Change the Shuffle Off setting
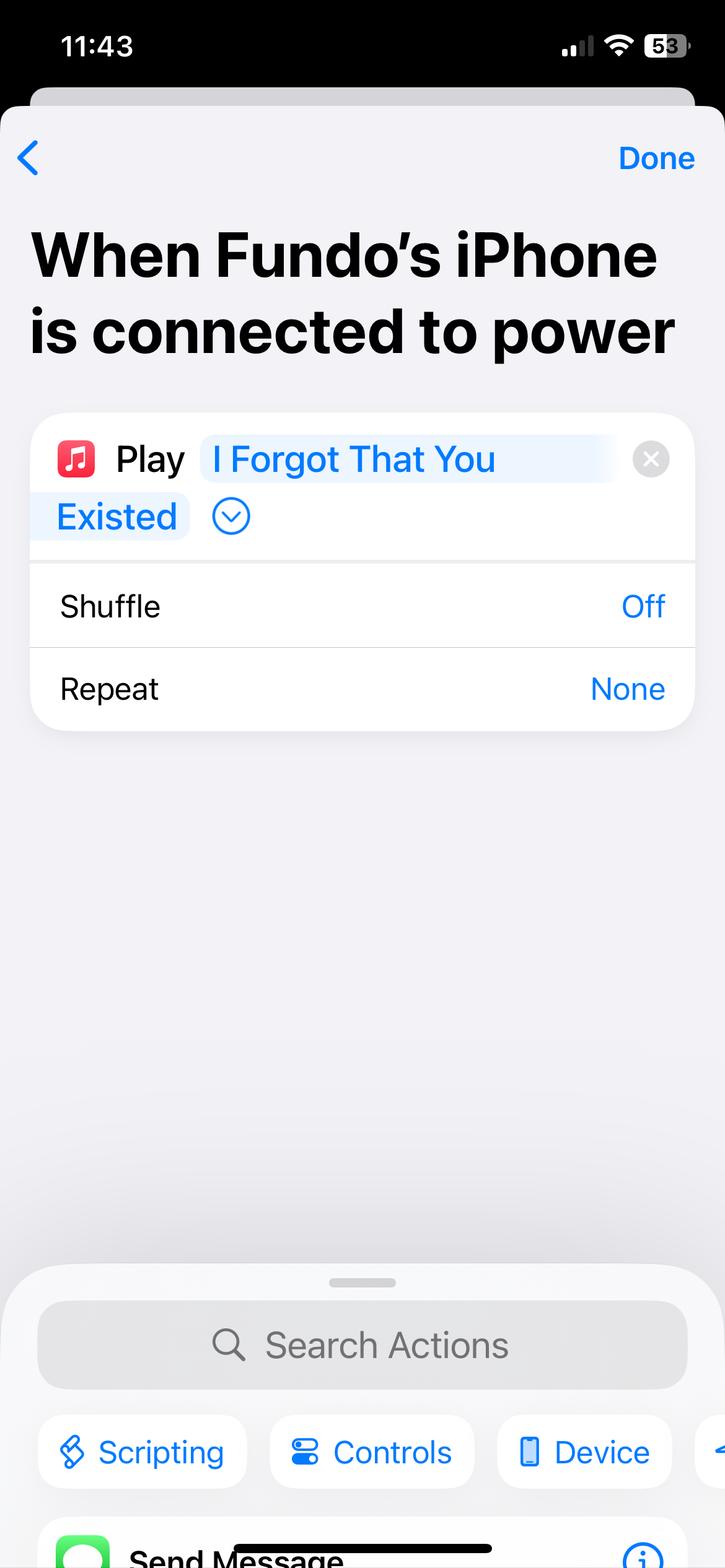Screen dimensions: 725x1568 pyautogui.click(x=643, y=606)
